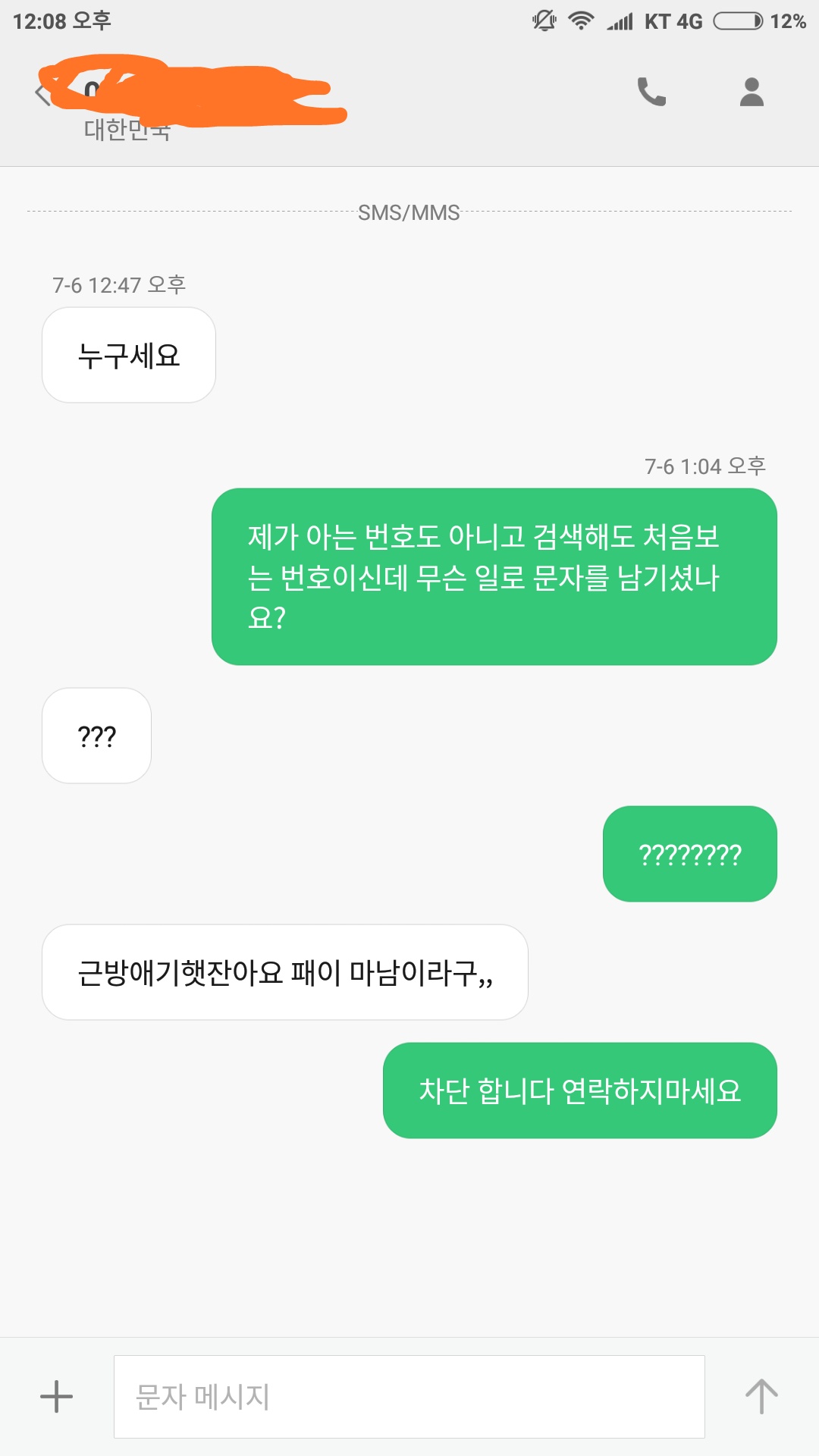Focus the 문자 메시지 text field

(x=409, y=1396)
